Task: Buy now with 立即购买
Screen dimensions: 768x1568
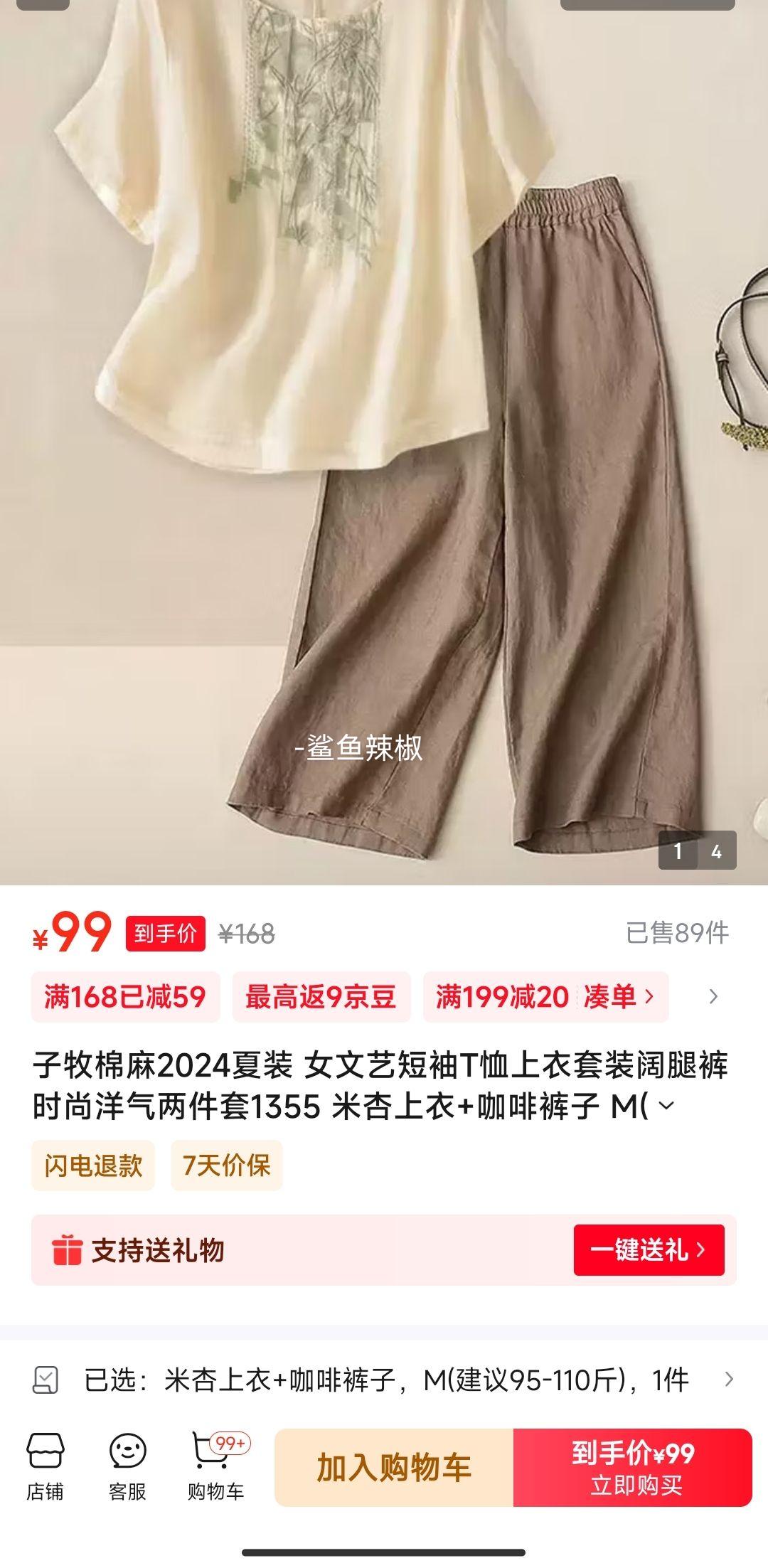Action: coord(633,1468)
